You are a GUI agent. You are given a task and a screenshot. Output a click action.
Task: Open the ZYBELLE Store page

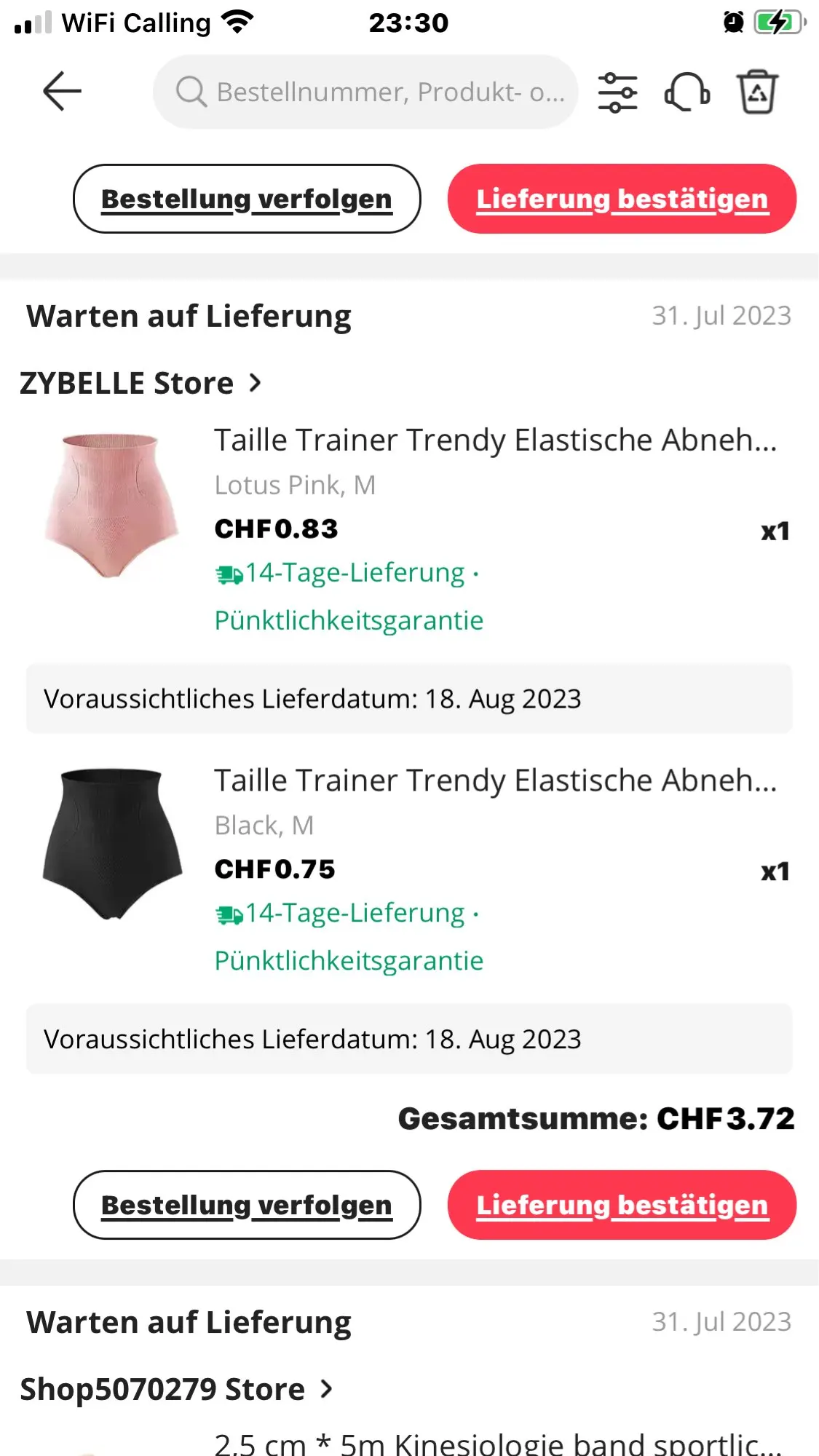click(140, 383)
